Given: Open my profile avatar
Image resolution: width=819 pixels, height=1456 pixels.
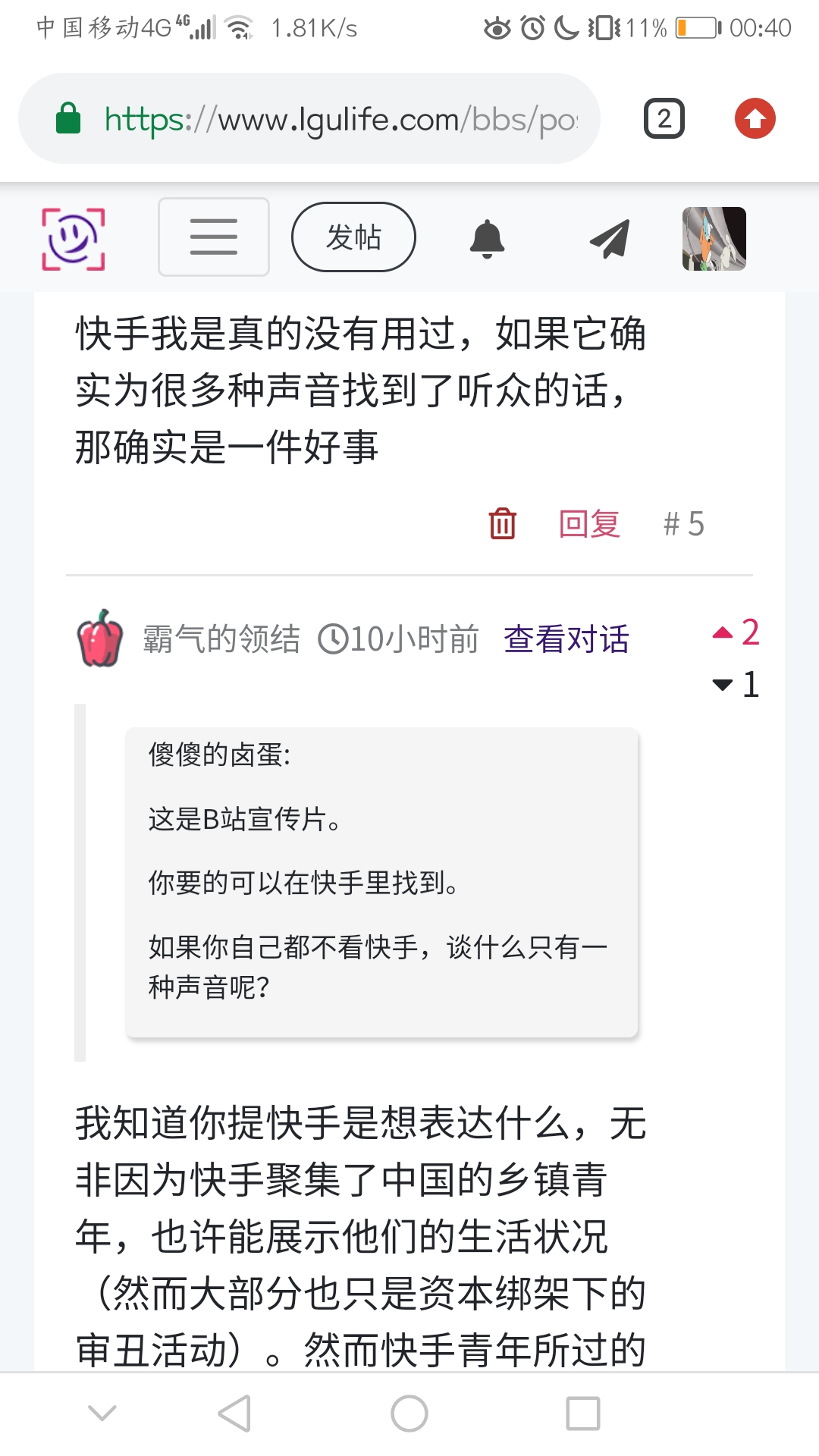Looking at the screenshot, I should click(714, 239).
